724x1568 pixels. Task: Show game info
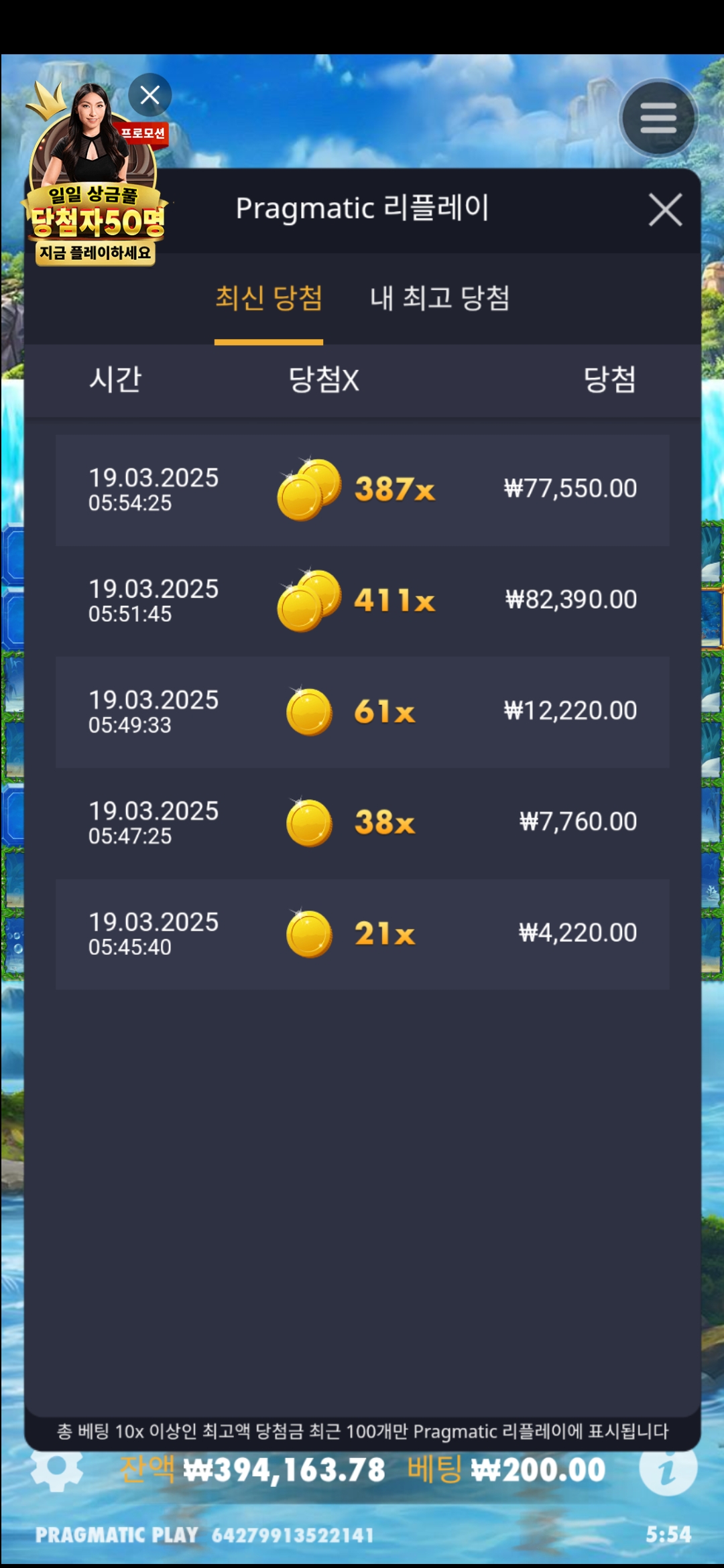(x=668, y=1469)
